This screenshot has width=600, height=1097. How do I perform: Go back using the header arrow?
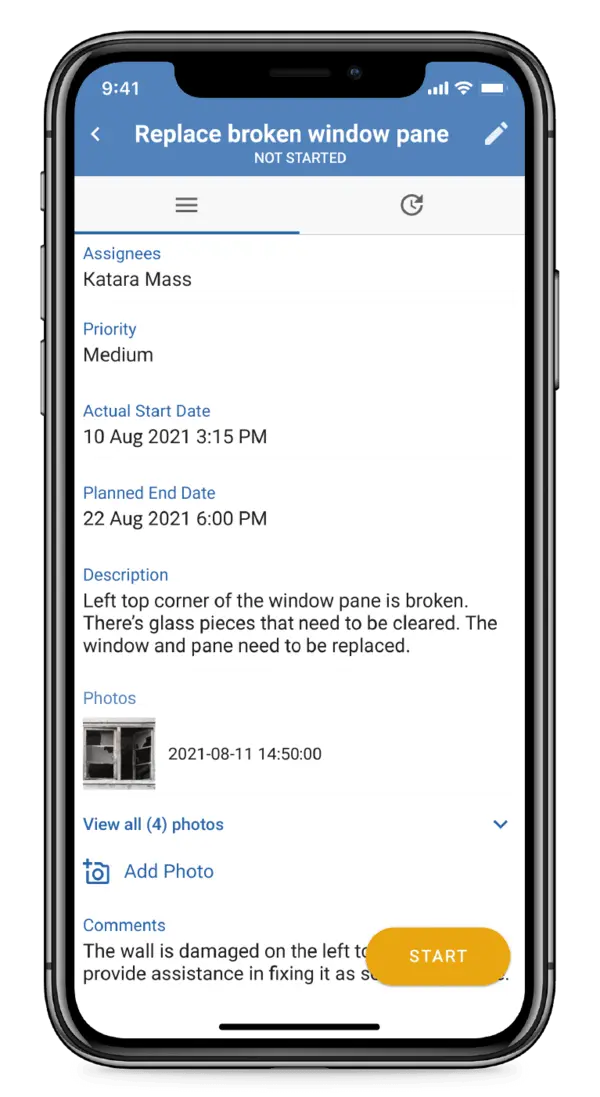(96, 134)
